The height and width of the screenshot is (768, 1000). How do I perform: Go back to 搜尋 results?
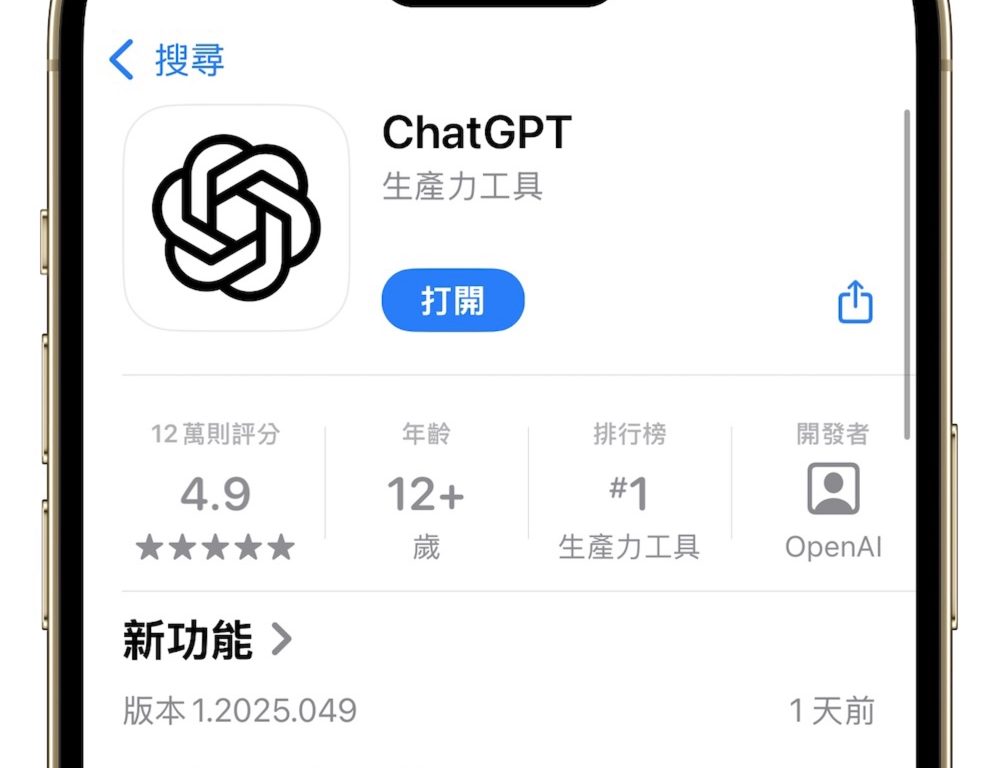167,60
